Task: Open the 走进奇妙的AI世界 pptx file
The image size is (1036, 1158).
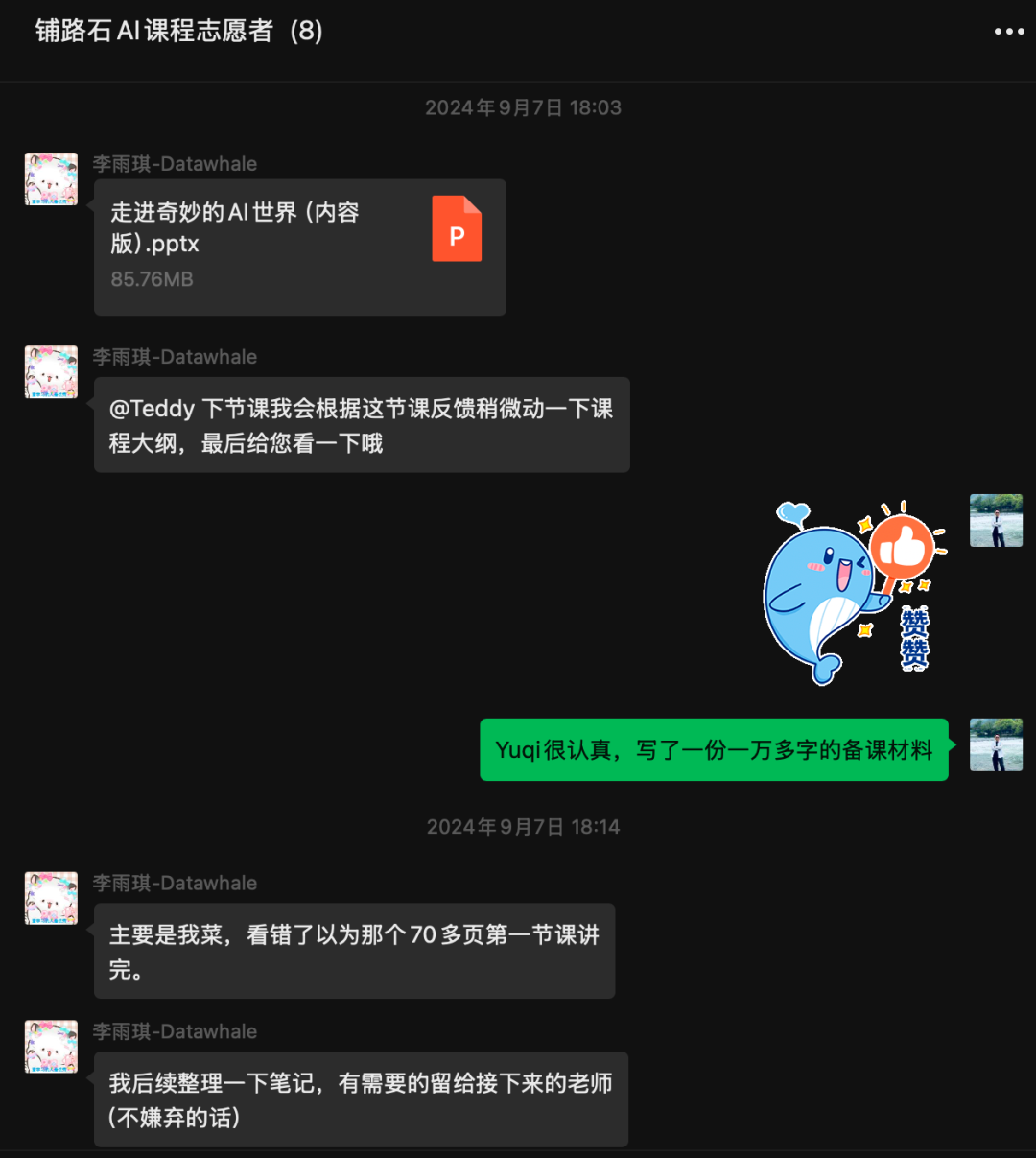Action: click(299, 247)
